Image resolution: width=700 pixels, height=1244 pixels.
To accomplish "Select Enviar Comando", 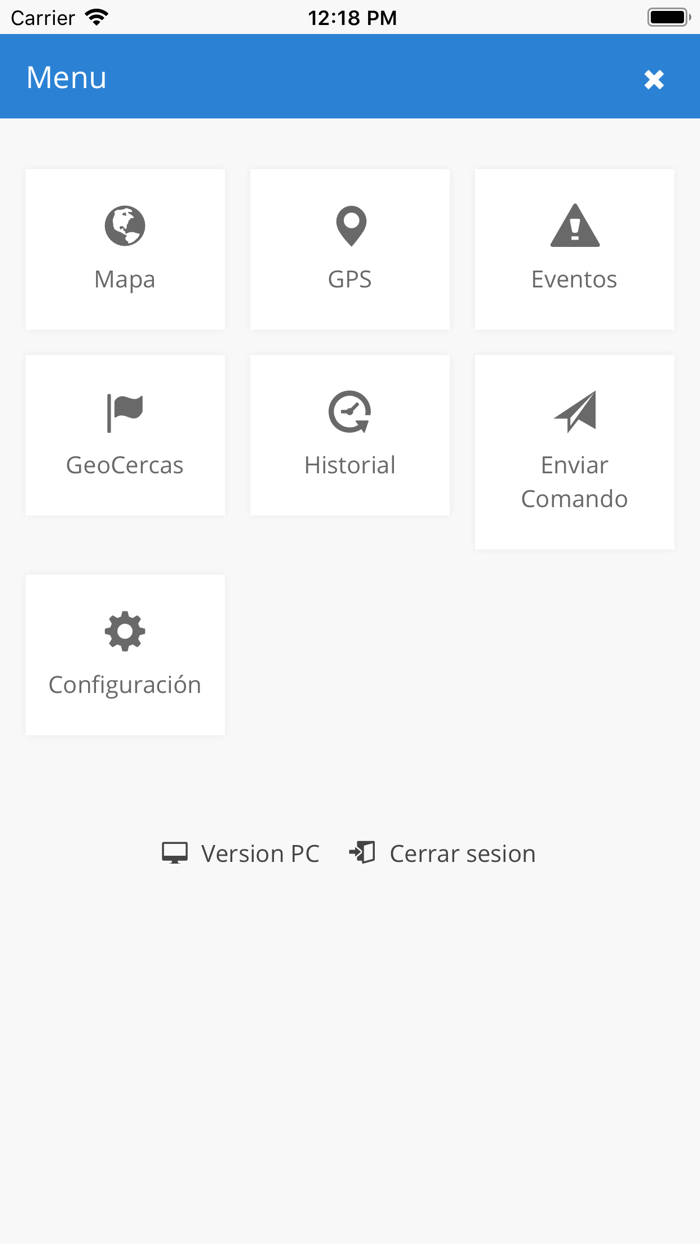I will pos(574,452).
